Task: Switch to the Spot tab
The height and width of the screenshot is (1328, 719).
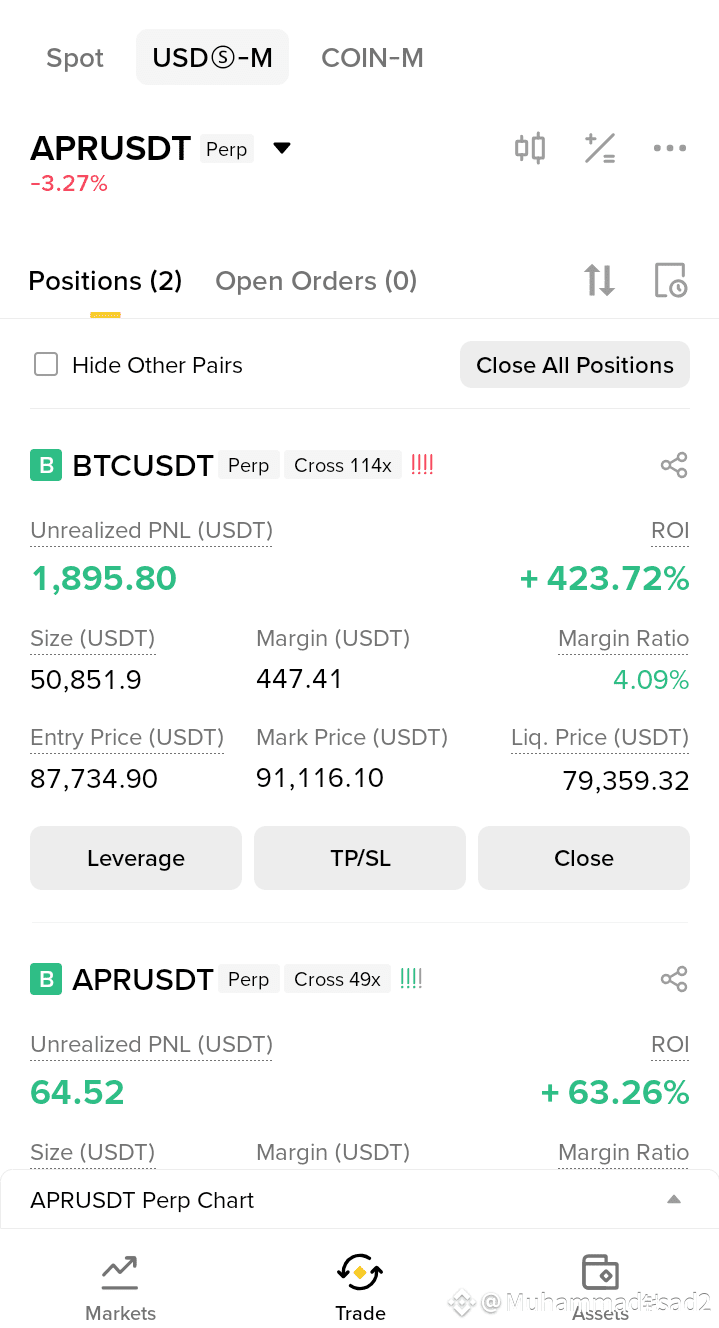Action: 75,58
